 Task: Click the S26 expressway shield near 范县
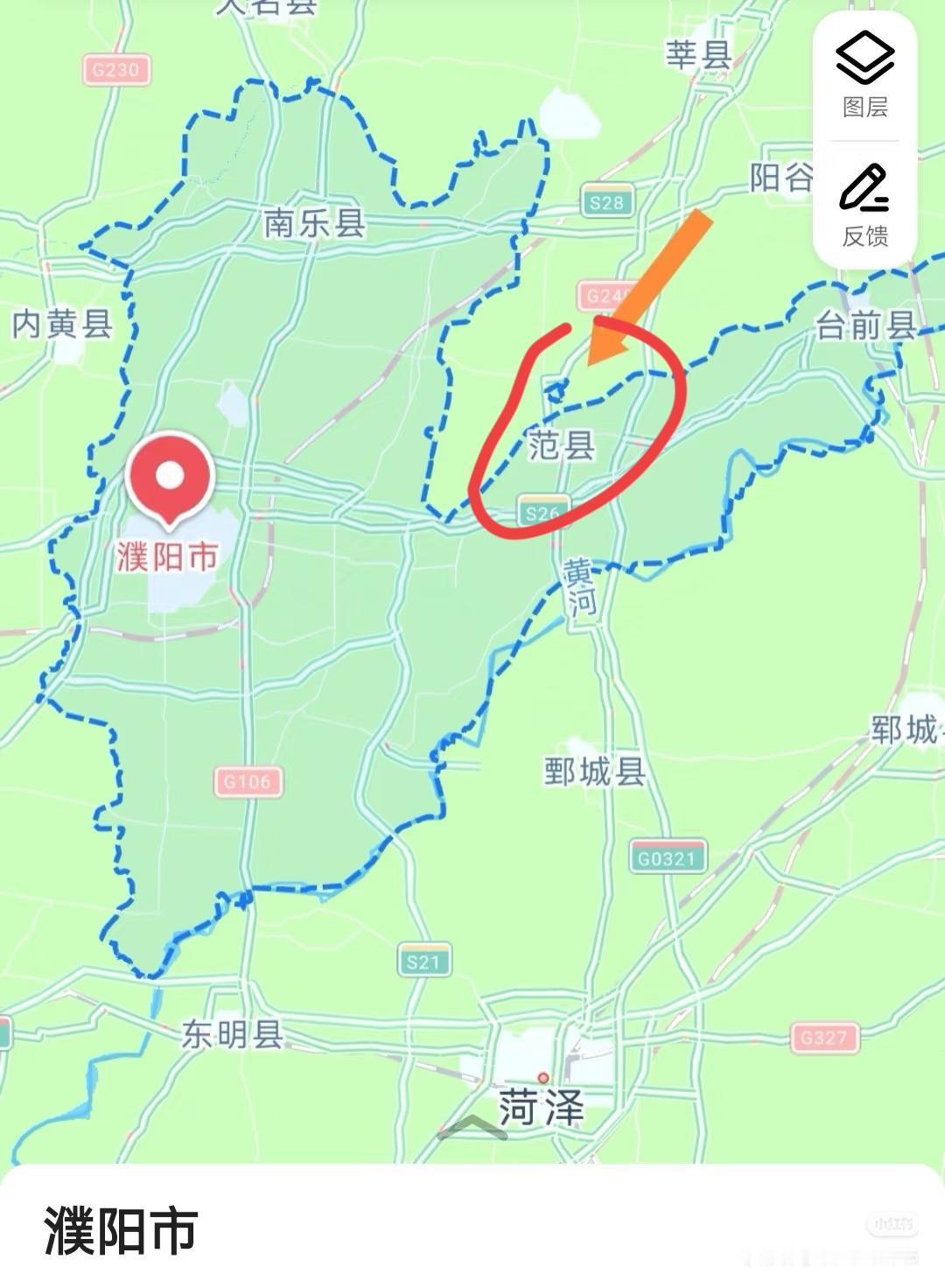543,507
